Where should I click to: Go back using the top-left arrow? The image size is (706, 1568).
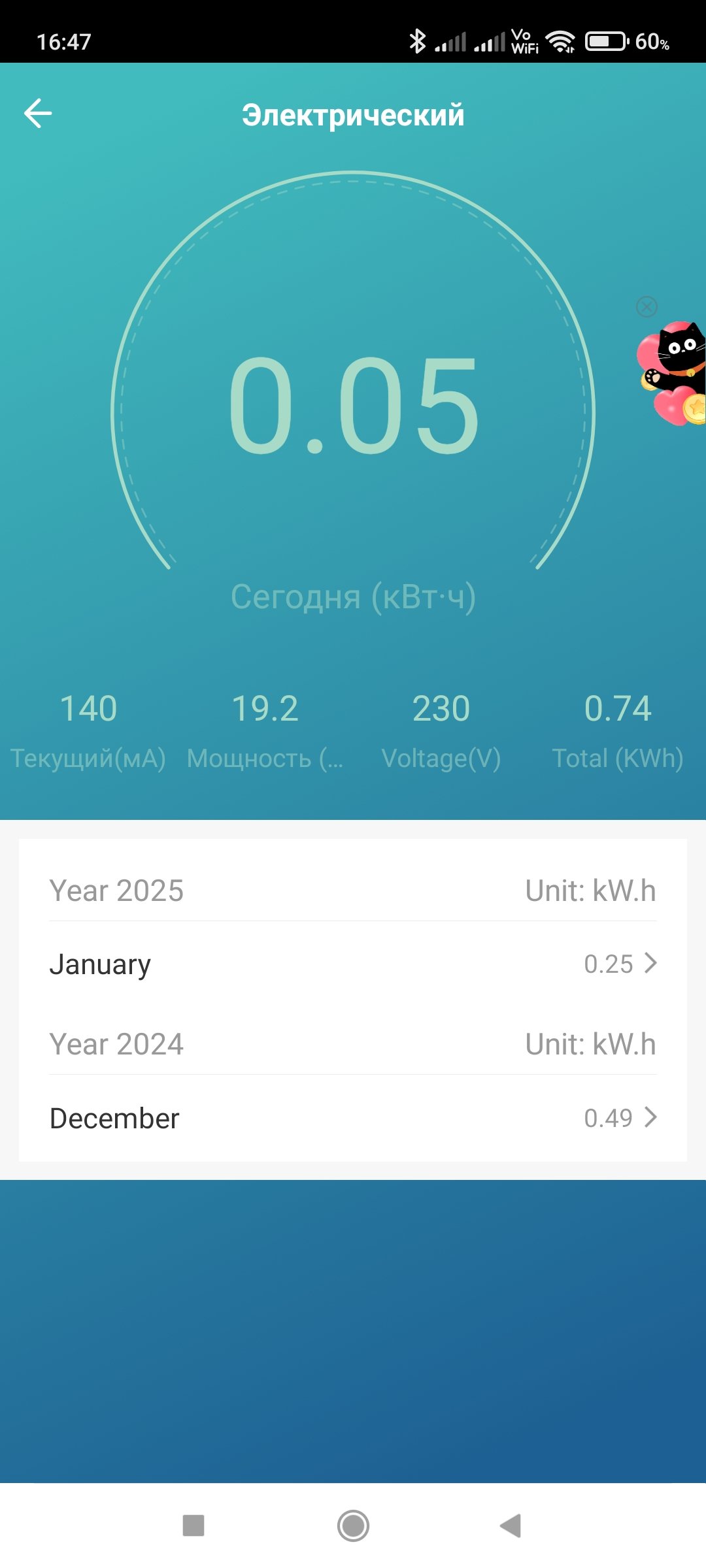tap(38, 114)
